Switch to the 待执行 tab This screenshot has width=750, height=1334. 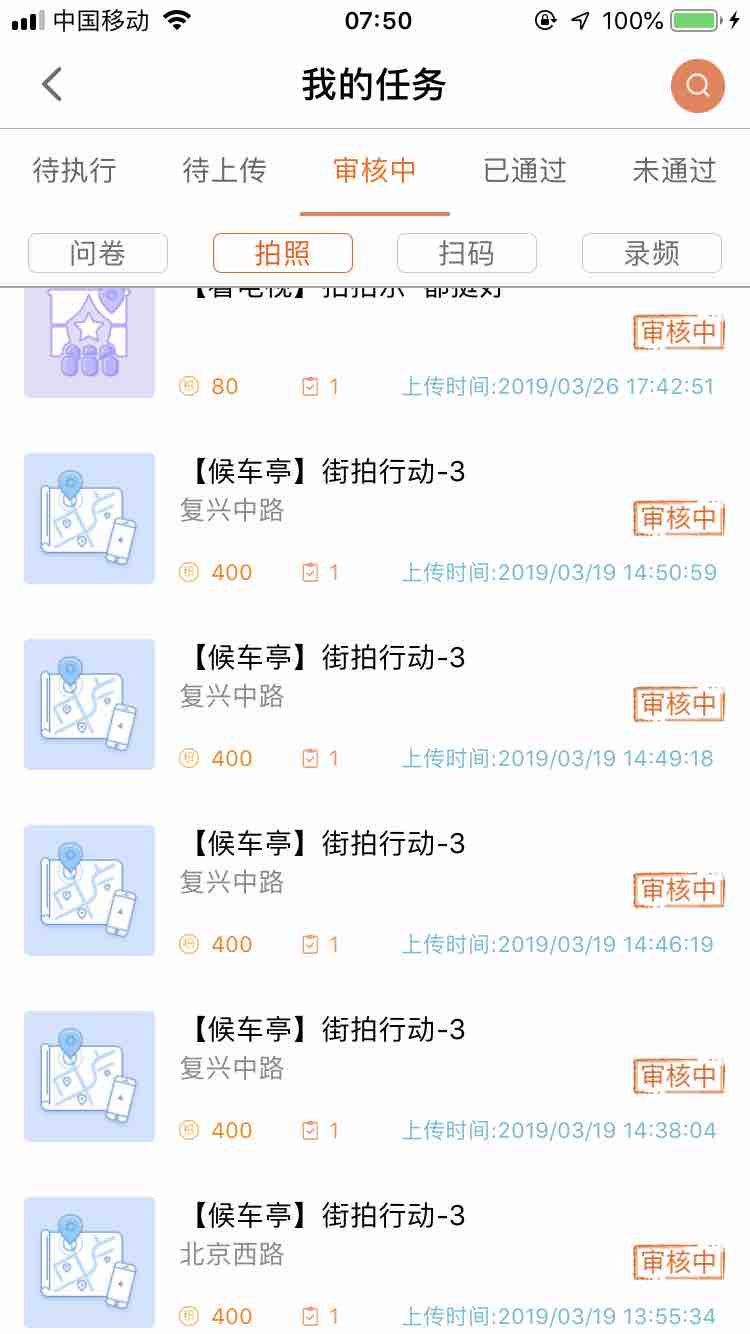pyautogui.click(x=74, y=171)
